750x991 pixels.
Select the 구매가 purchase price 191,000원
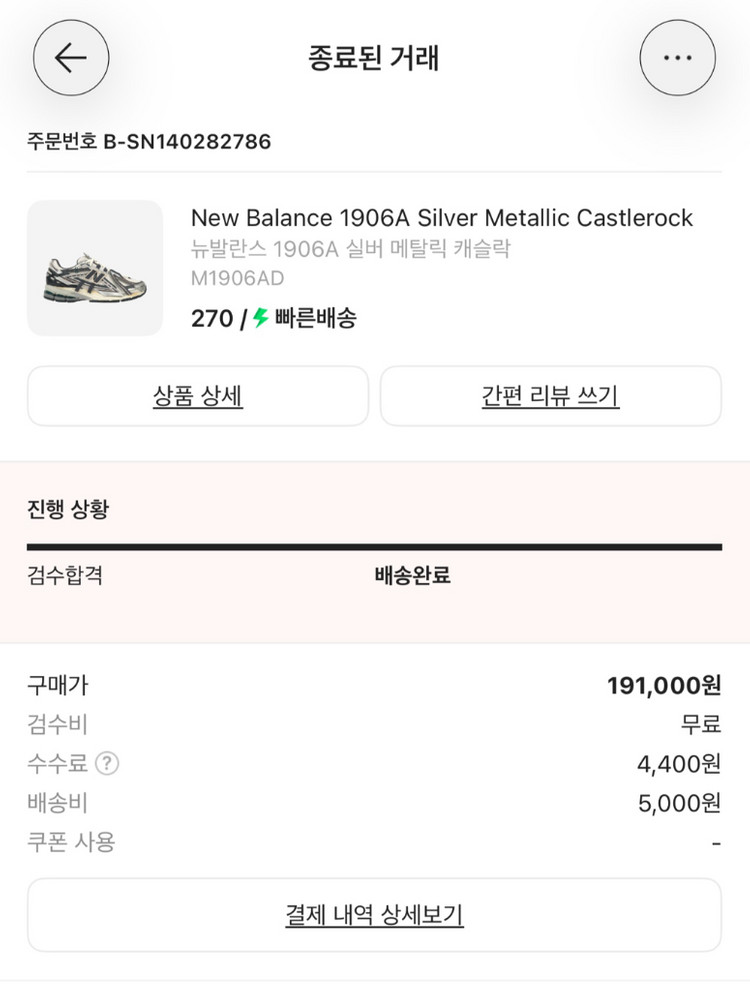pyautogui.click(x=662, y=686)
